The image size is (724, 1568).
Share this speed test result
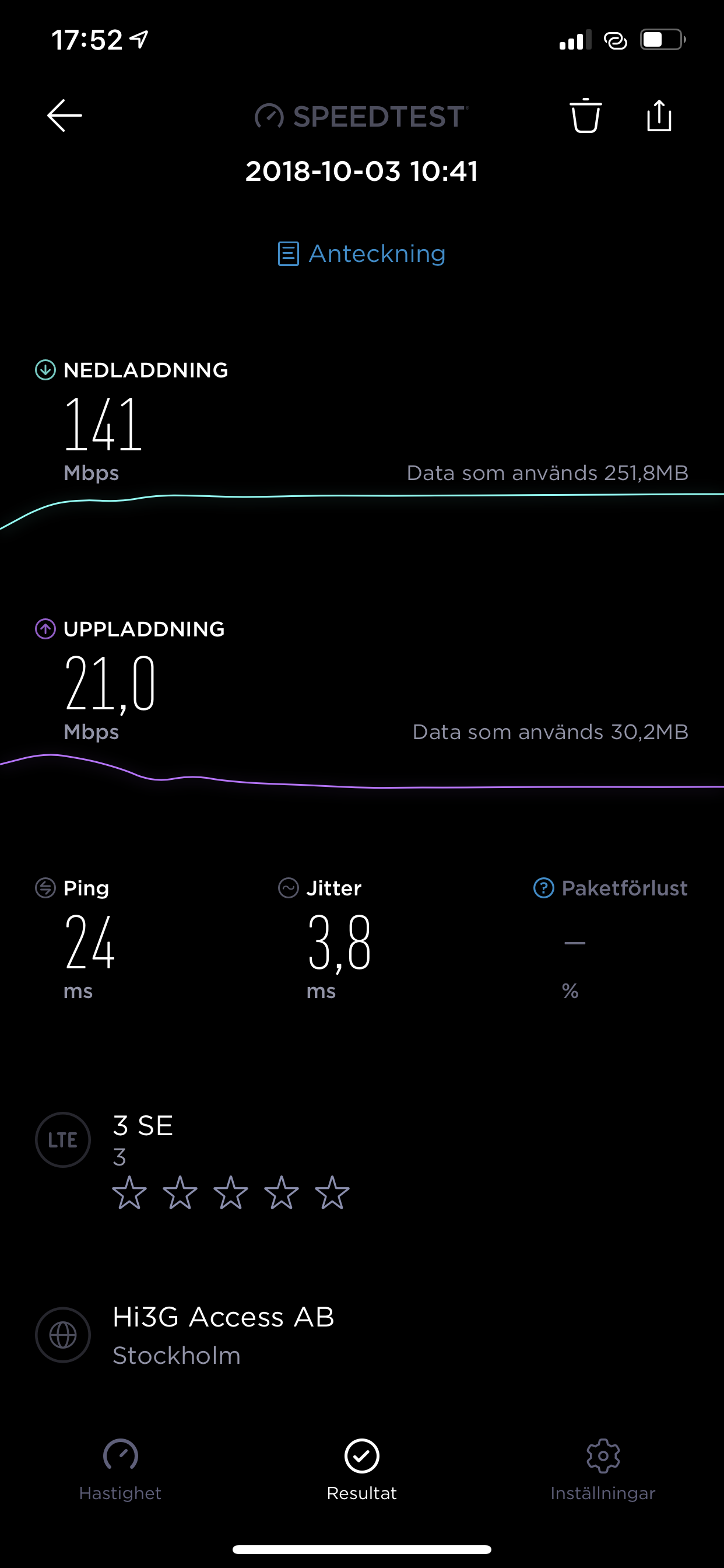click(x=659, y=116)
